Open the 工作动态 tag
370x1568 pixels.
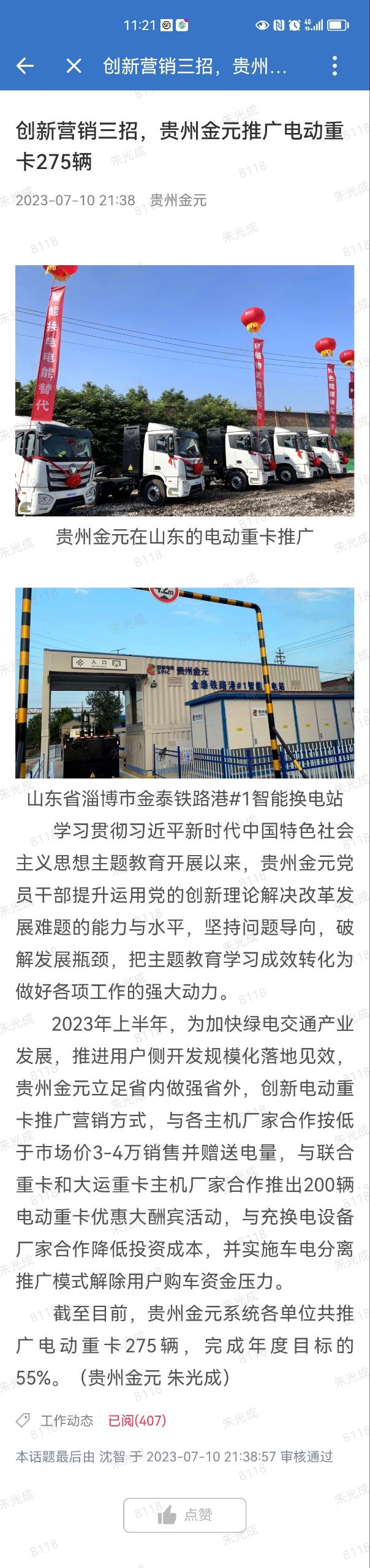(66, 1420)
